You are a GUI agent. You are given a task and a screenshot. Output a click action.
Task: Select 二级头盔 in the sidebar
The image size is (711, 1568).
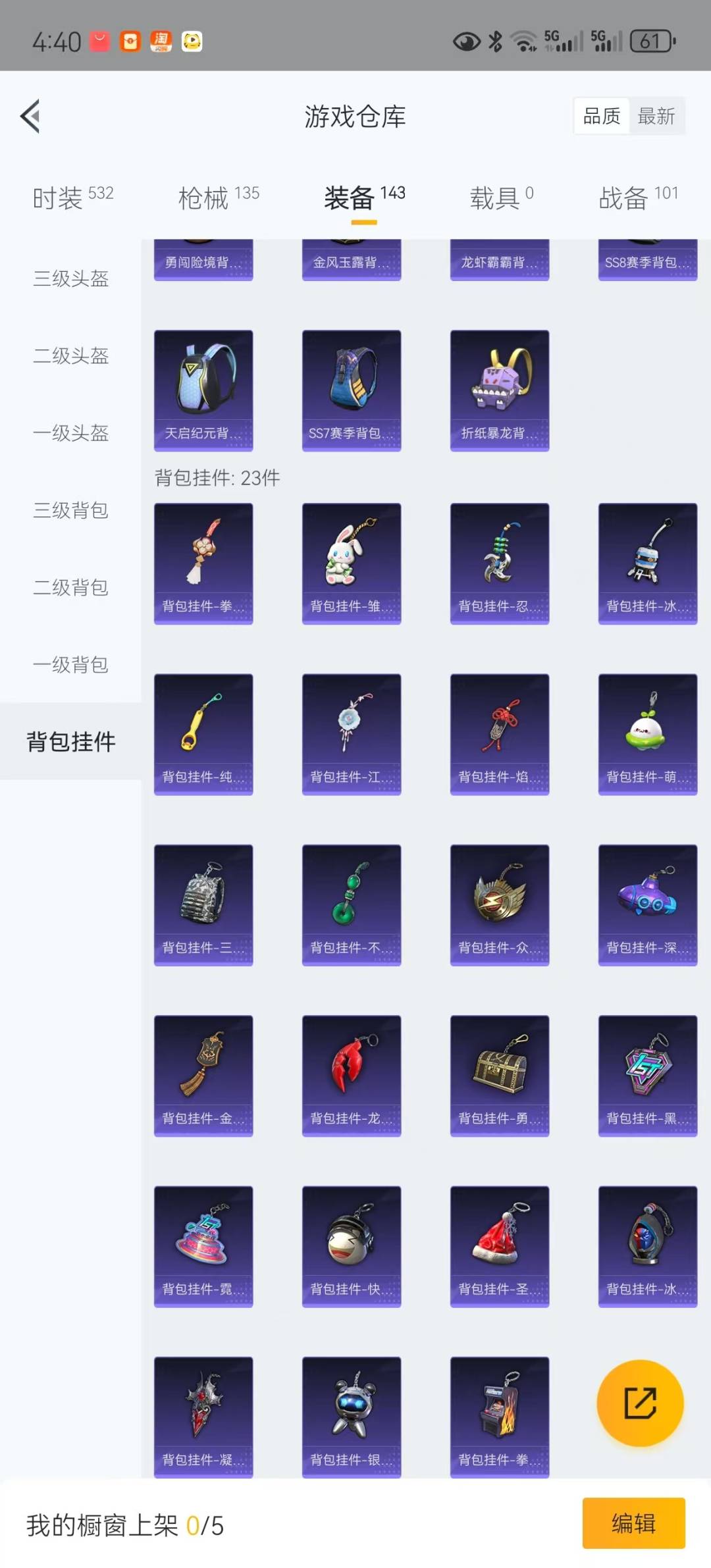(71, 355)
